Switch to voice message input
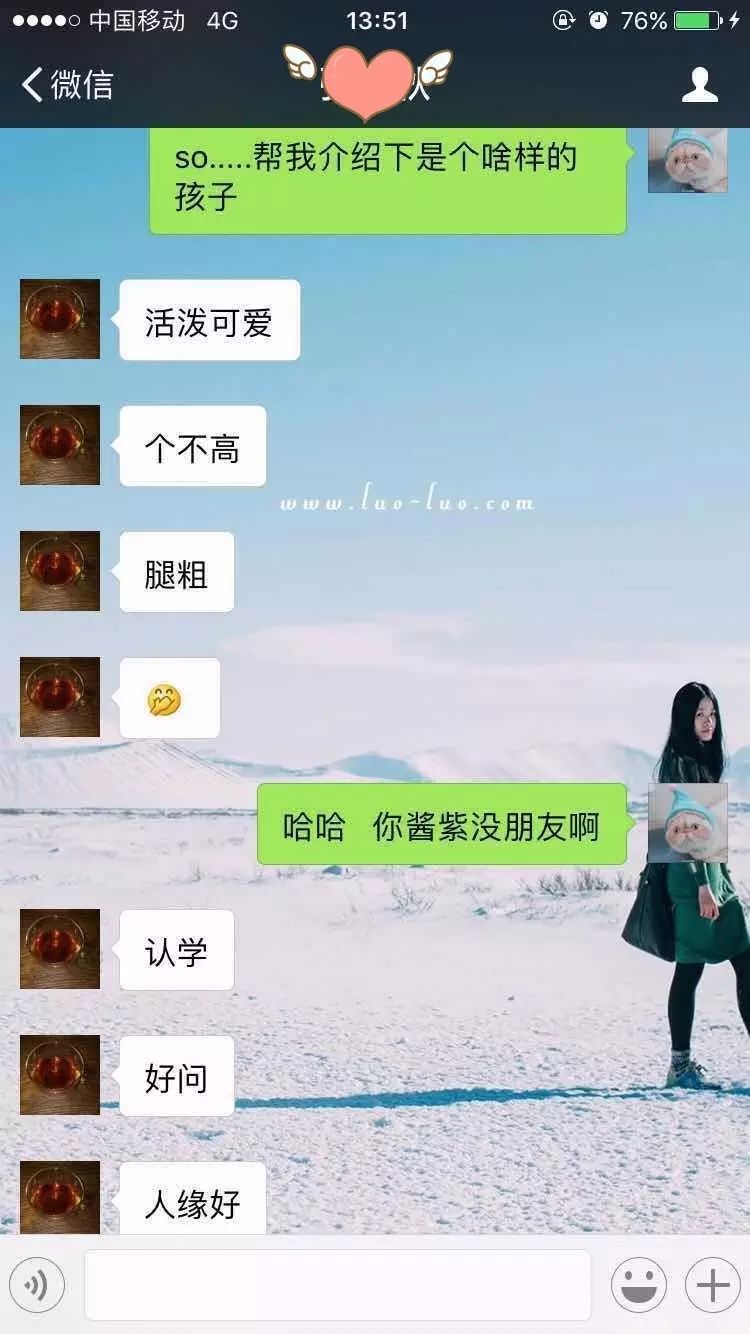750x1334 pixels. pyautogui.click(x=37, y=1285)
